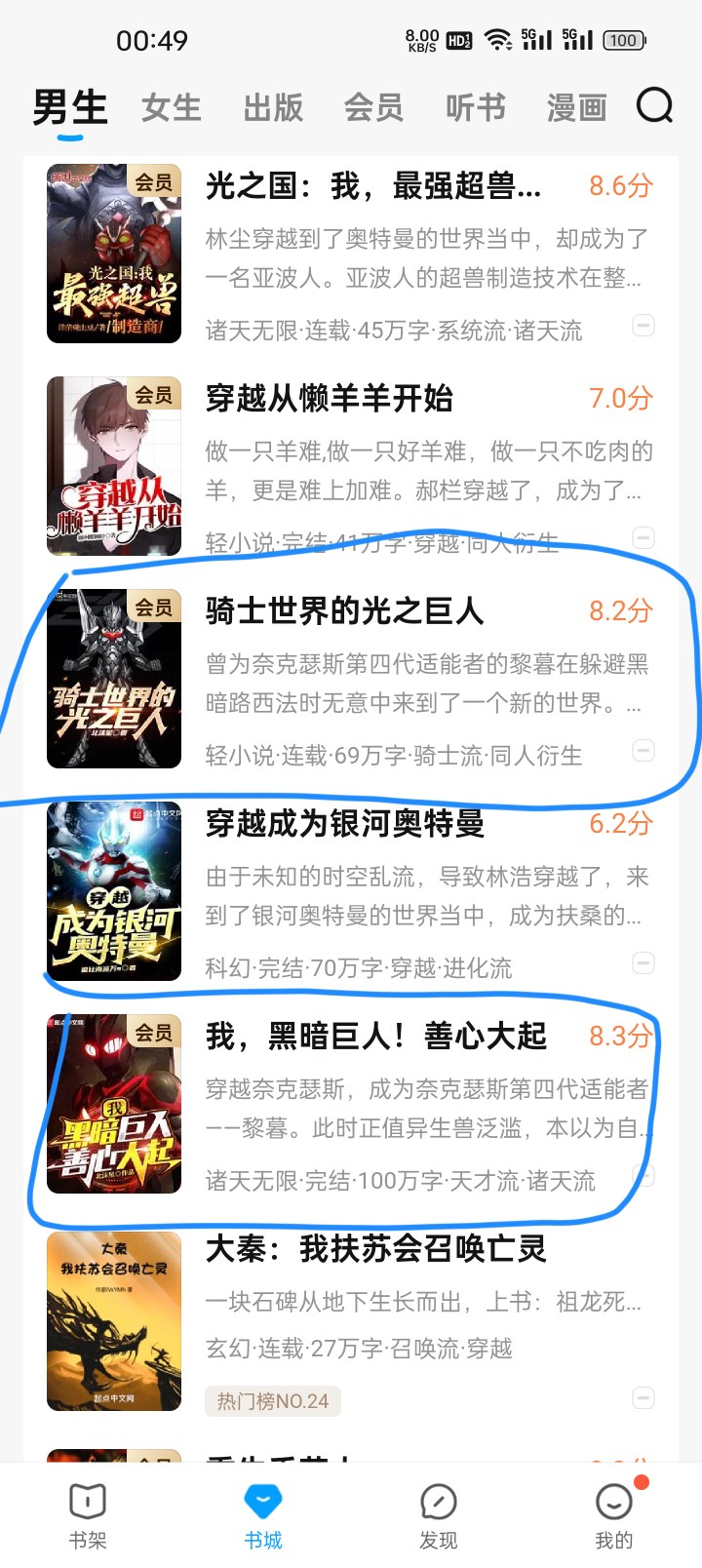Switch to the 我的 bottom tab
Viewport: 702px width, 1568px height.
point(614,1517)
